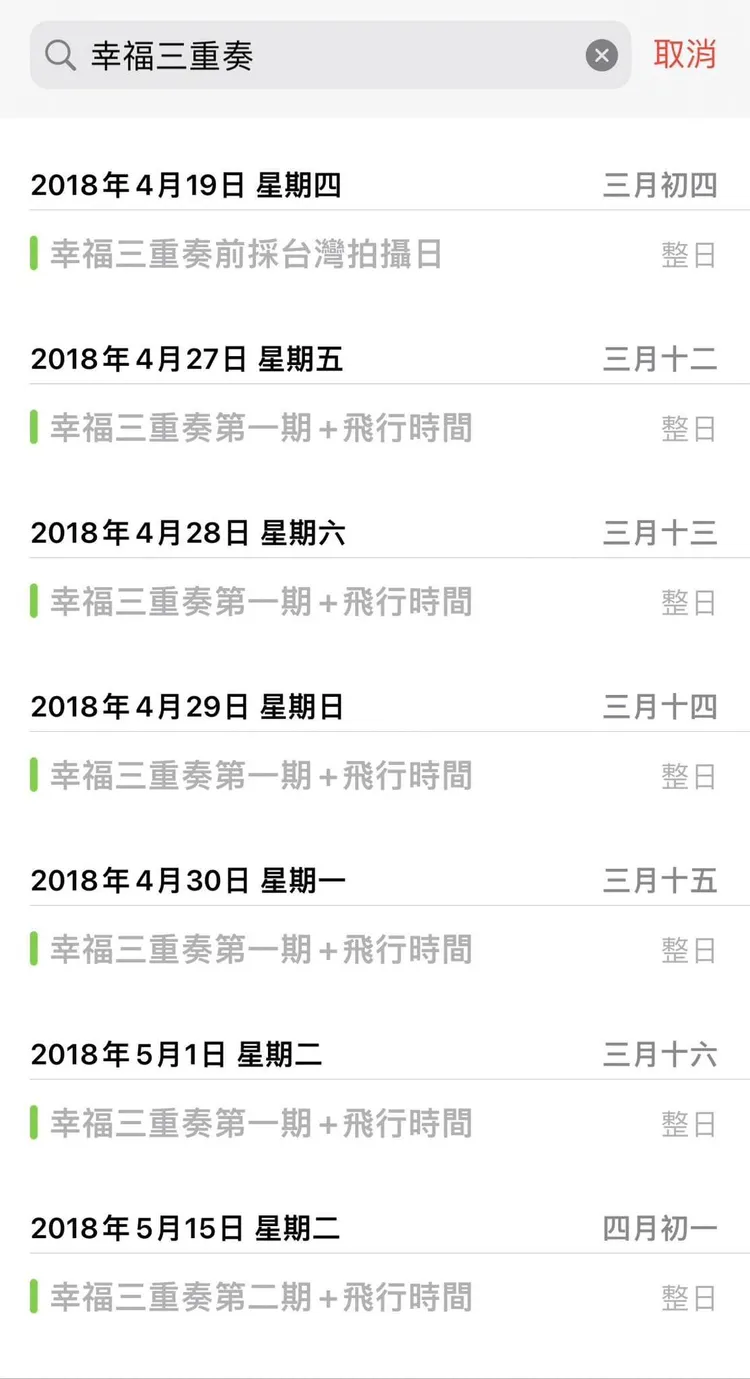This screenshot has height=1379, width=750.
Task: Tap the green bar on the April 29 event
Action: point(35,775)
